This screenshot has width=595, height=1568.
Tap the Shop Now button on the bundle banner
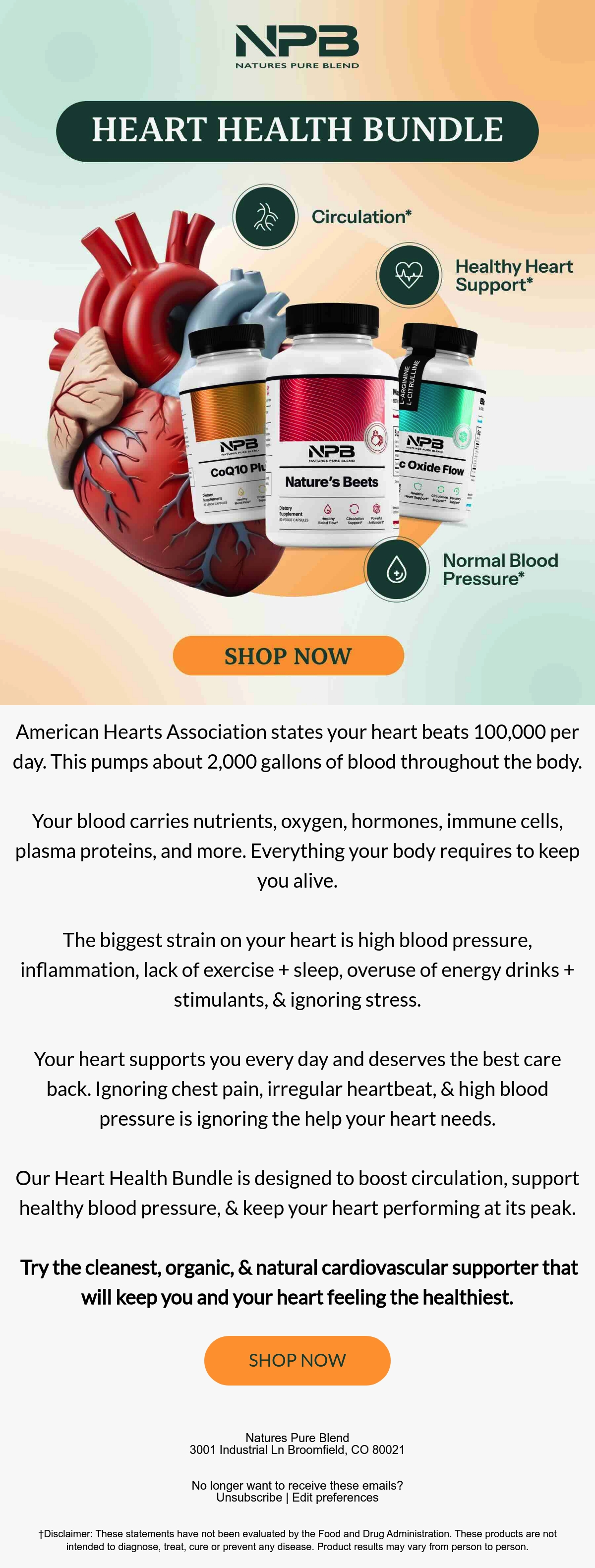tap(289, 656)
